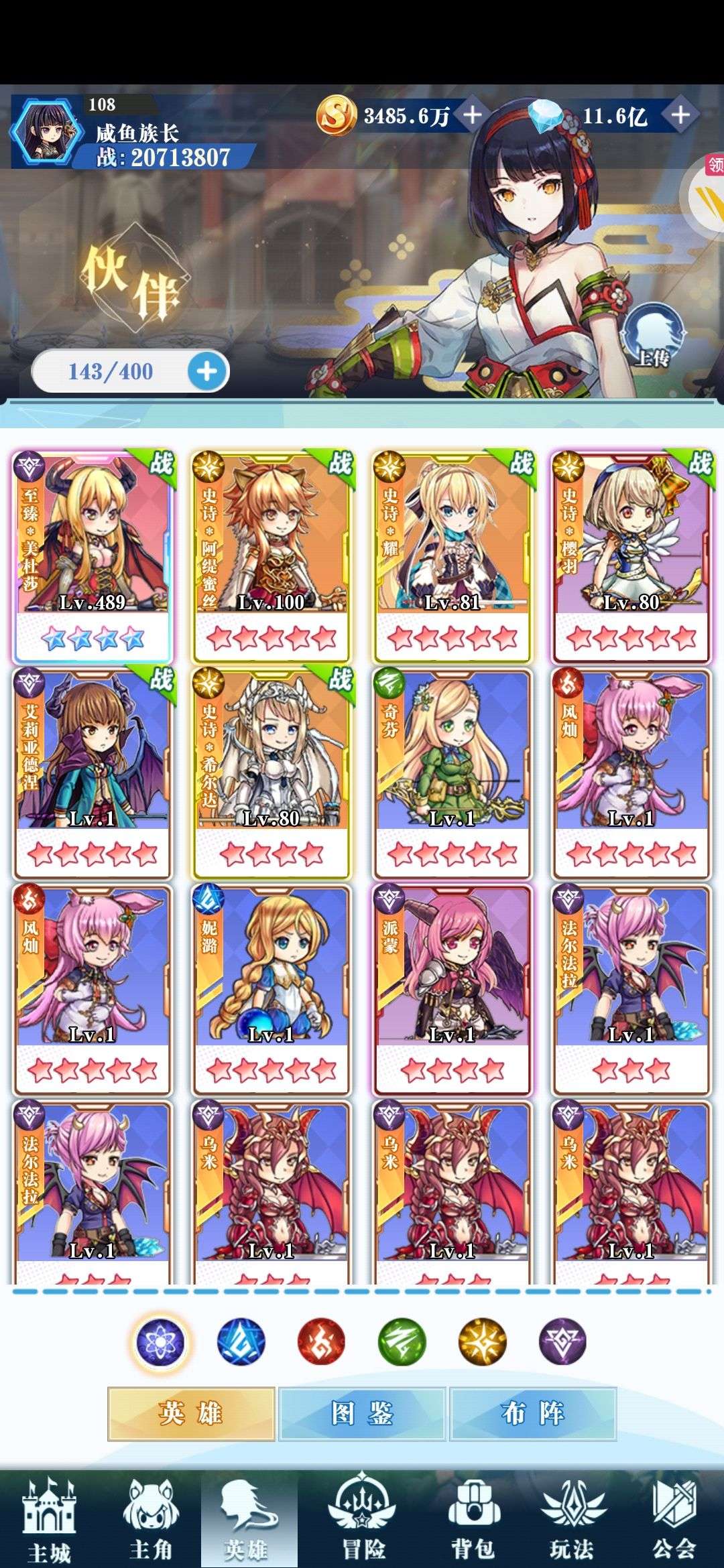Screen dimensions: 724x1568
Task: Go to 主城 in the bottom navigation
Action: [49, 1518]
